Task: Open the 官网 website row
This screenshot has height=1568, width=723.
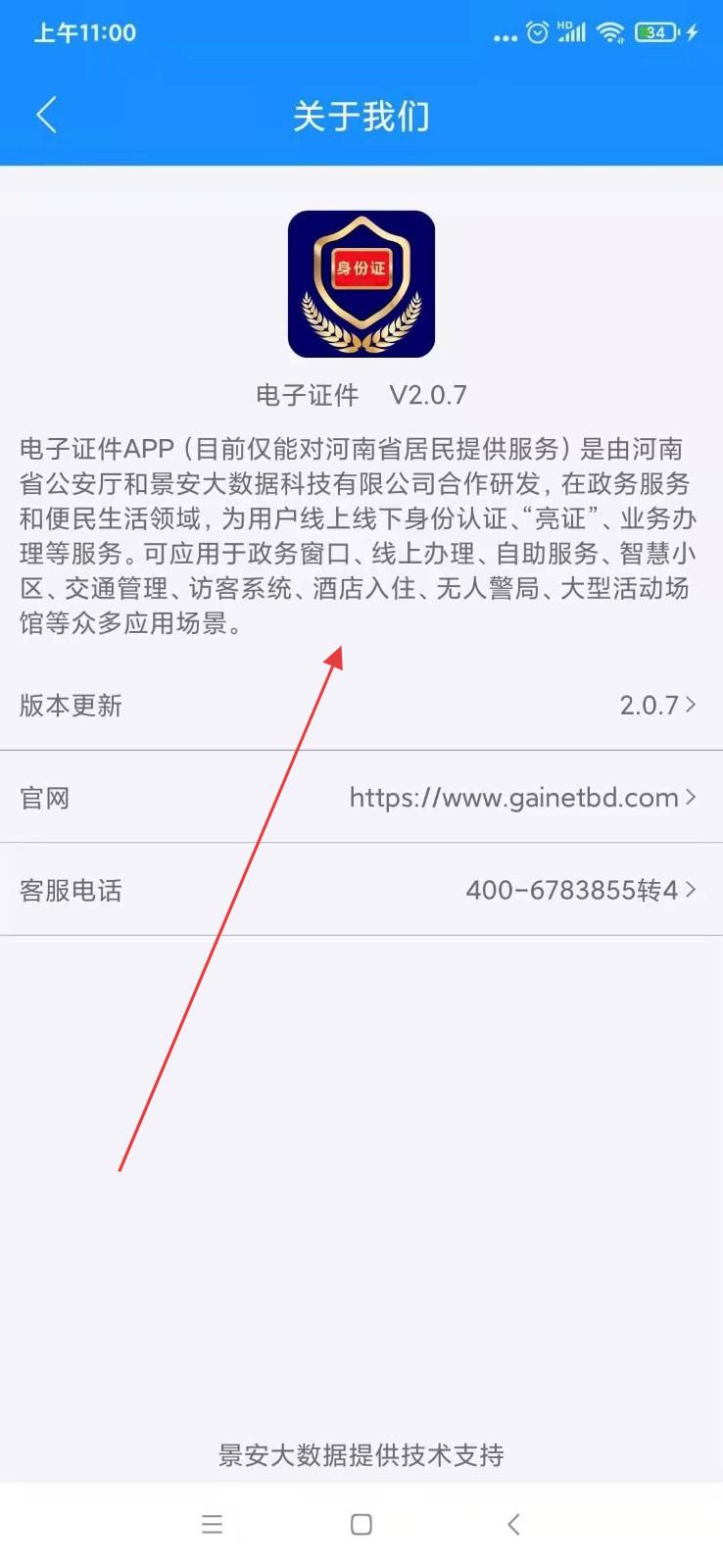Action: 361,797
